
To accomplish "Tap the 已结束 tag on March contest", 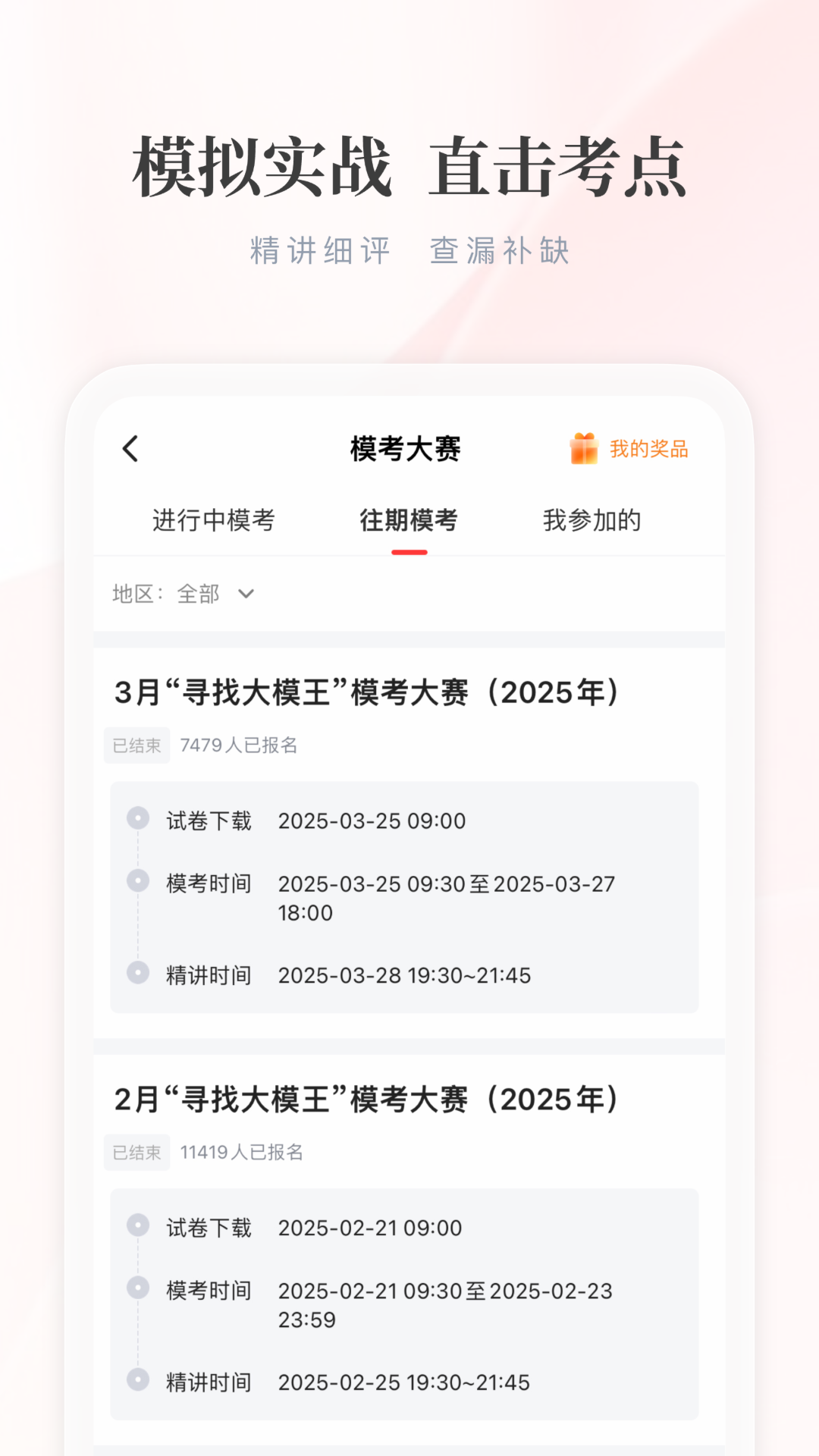I will [136, 745].
